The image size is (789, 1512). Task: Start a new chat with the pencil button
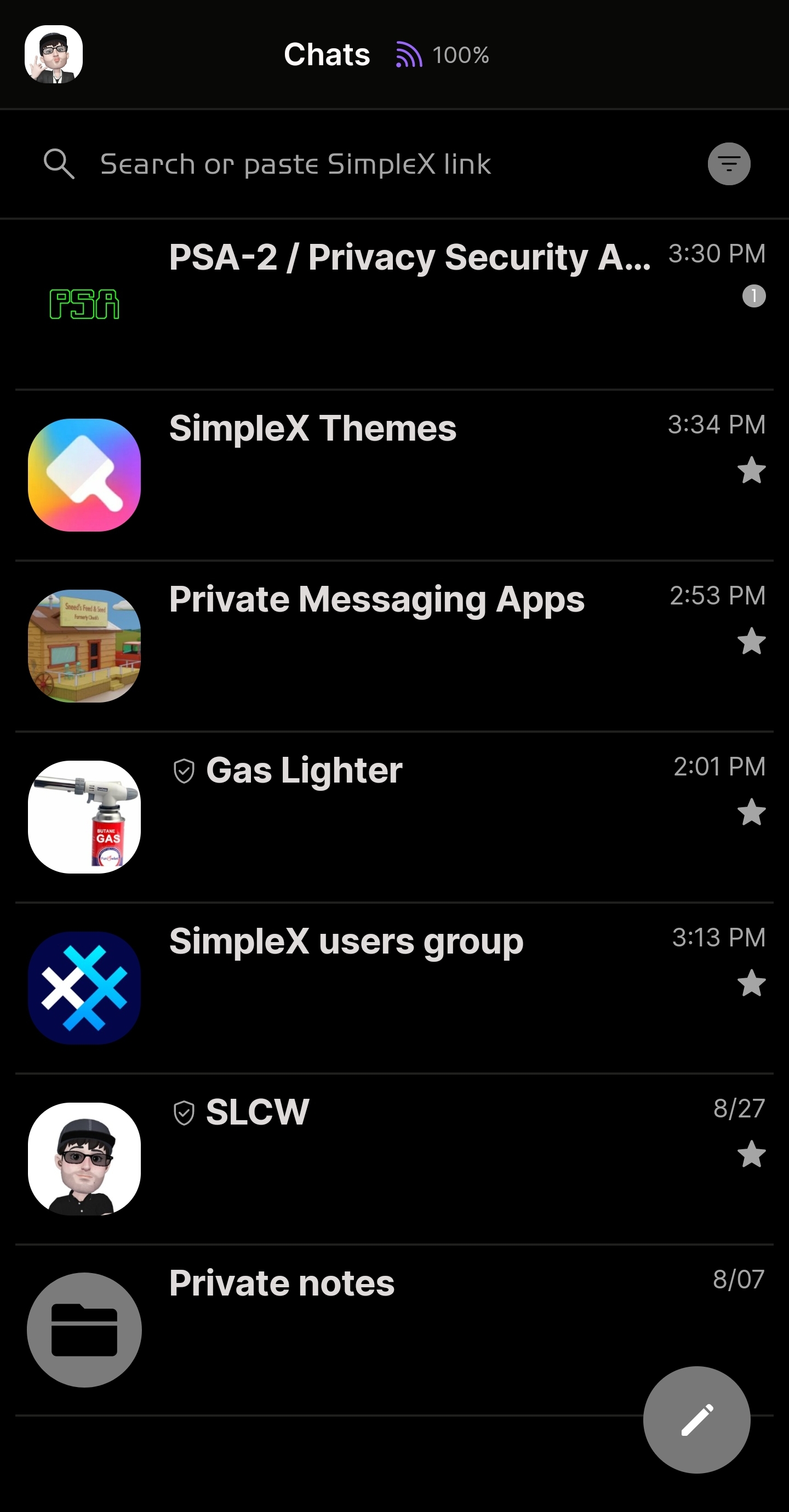point(696,1419)
